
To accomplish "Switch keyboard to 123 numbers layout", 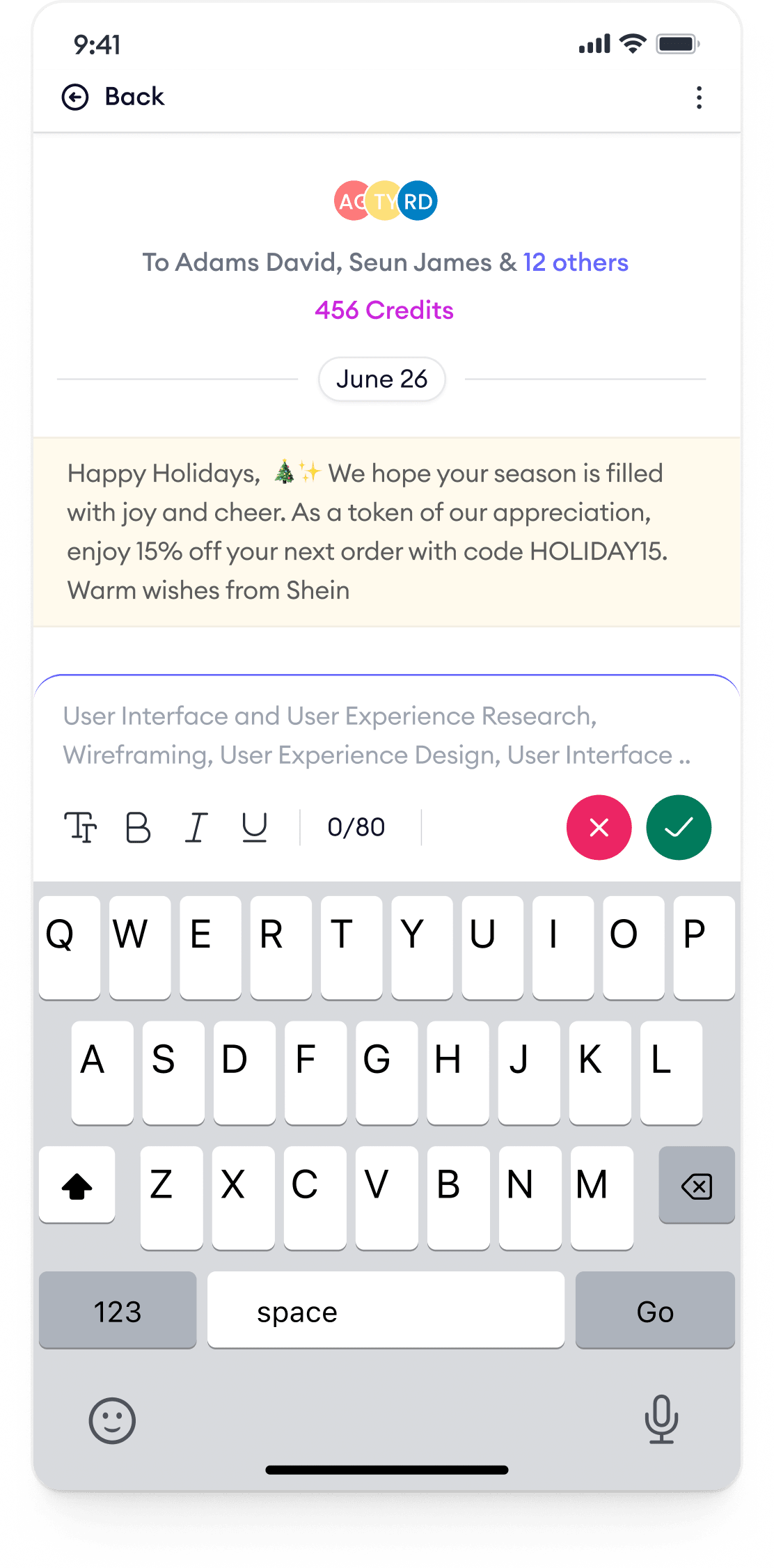I will click(118, 1311).
